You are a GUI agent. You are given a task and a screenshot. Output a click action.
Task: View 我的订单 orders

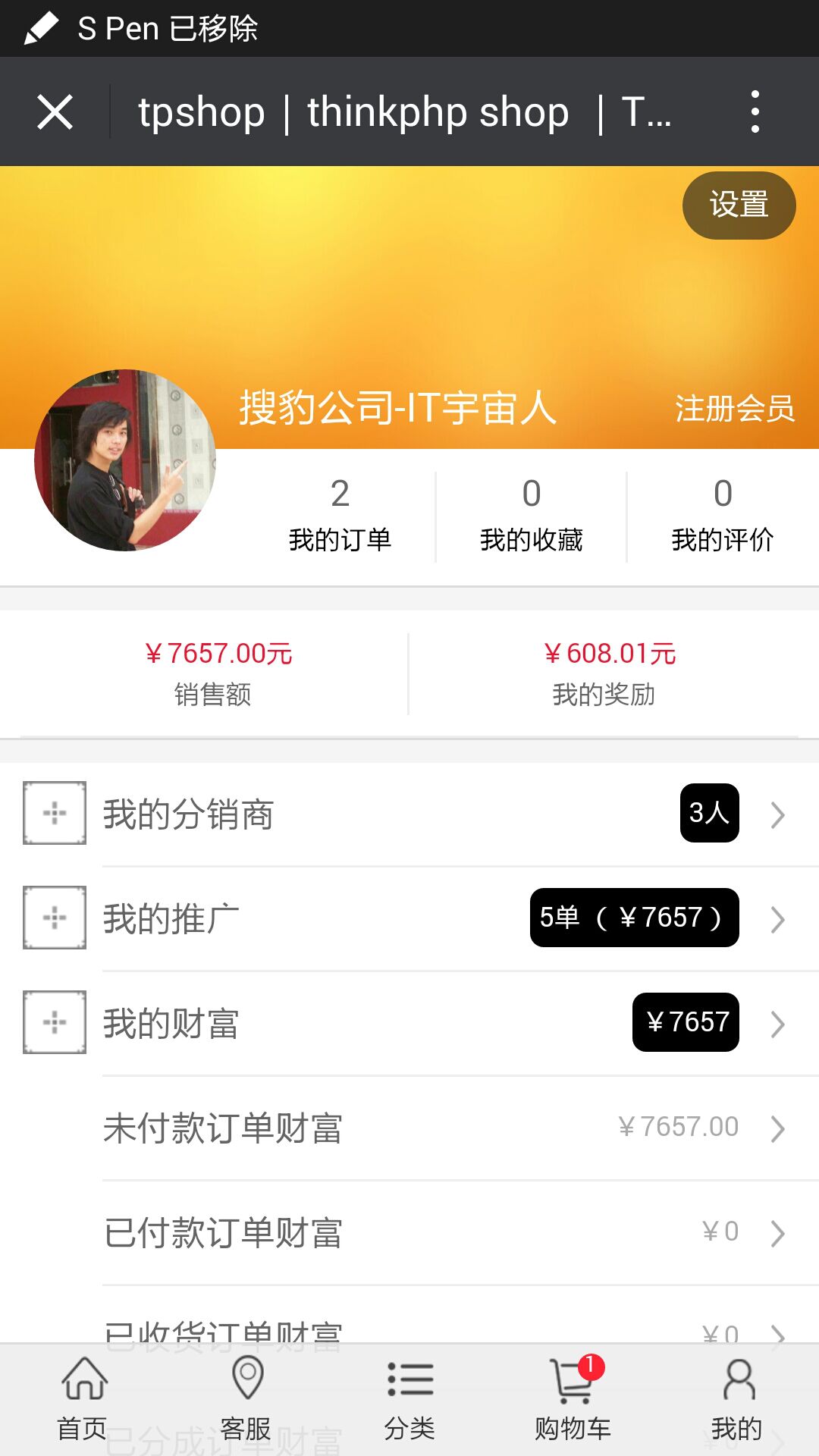pyautogui.click(x=340, y=516)
